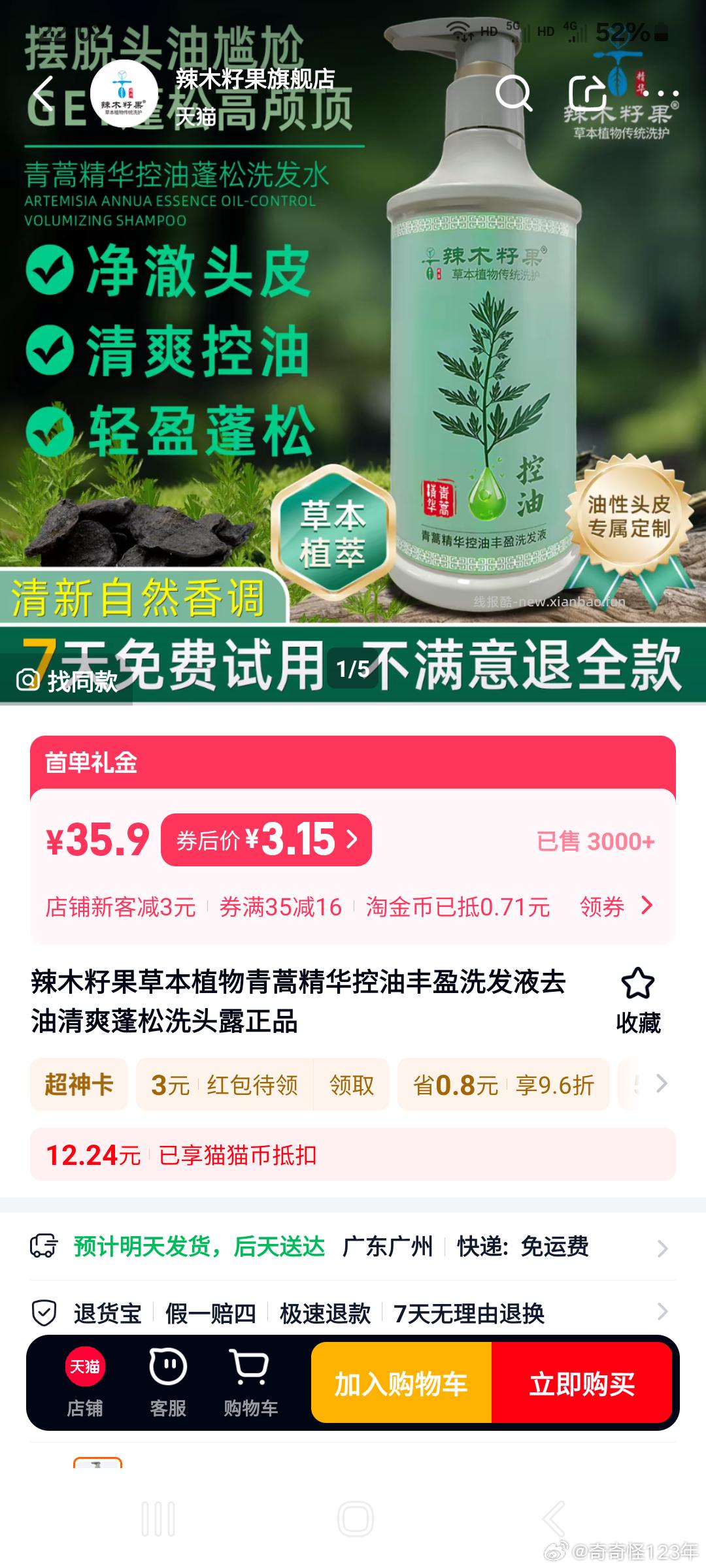The image size is (706, 1568).
Task: Tap the 1/5 image counter on product photo
Action: 353,666
